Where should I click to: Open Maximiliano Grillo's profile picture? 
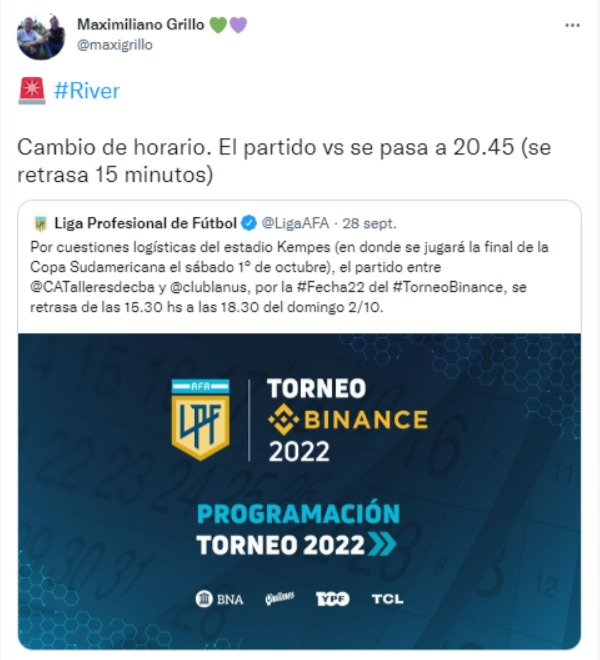coord(41,37)
